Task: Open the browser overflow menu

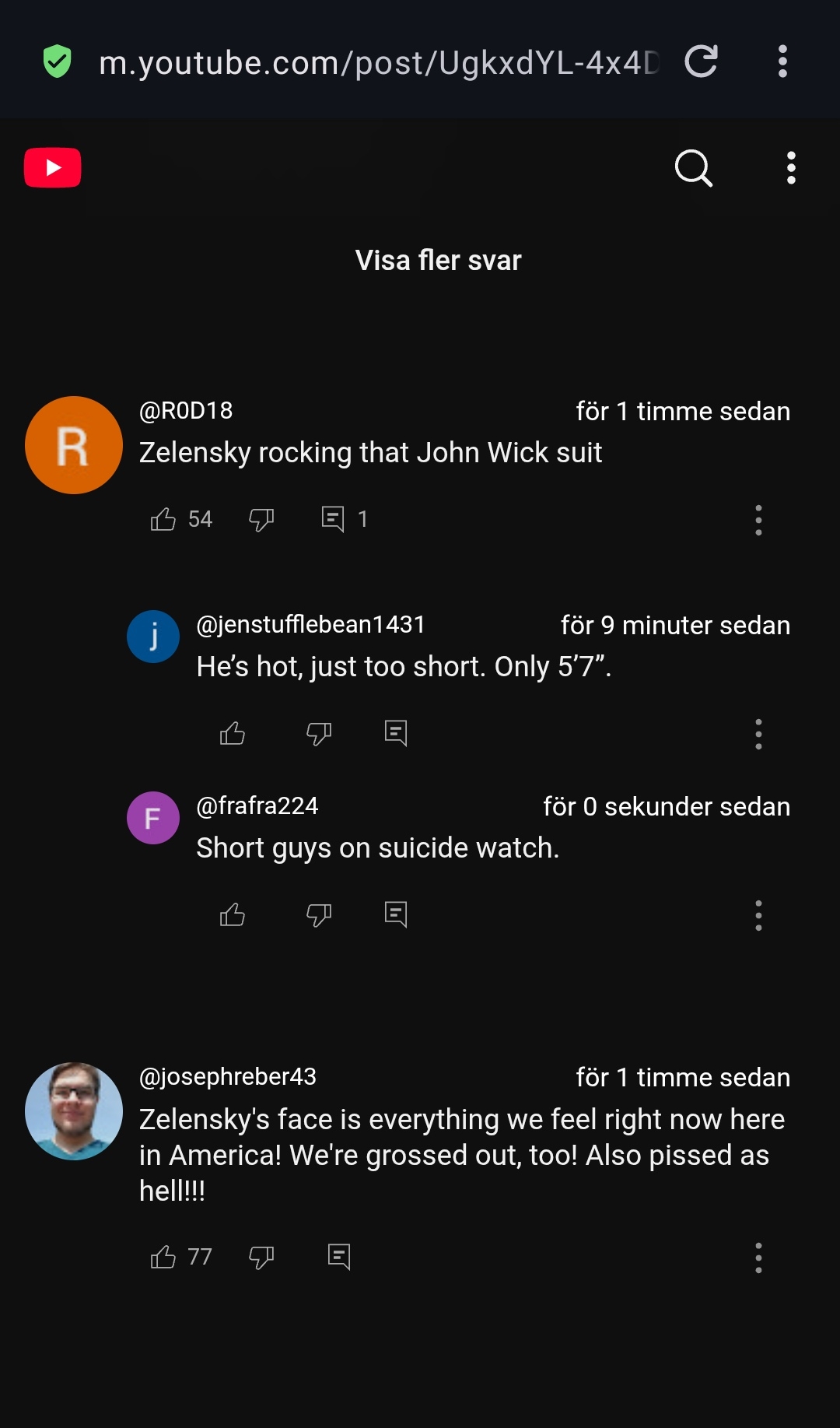Action: click(x=782, y=61)
